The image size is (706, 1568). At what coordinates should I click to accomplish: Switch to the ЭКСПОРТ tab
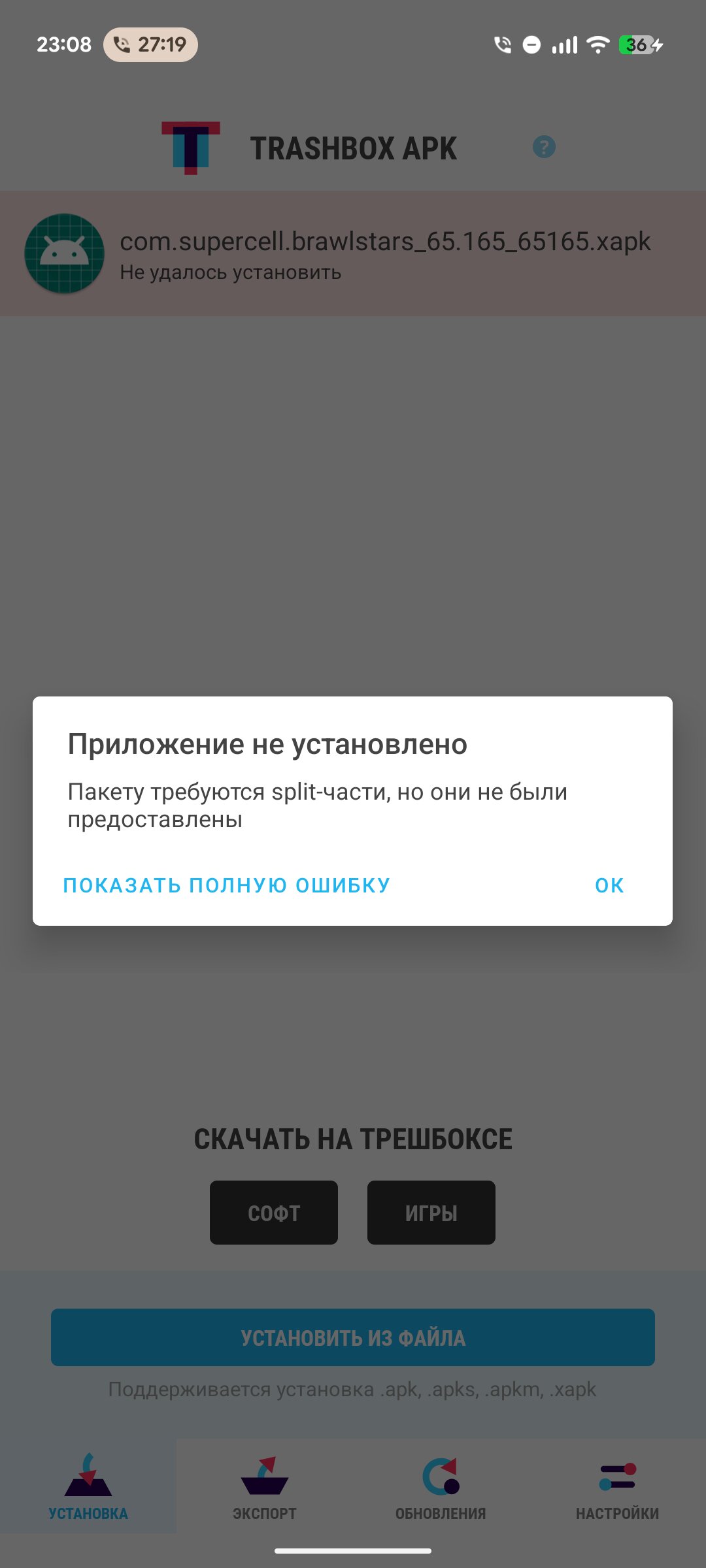click(x=265, y=1486)
